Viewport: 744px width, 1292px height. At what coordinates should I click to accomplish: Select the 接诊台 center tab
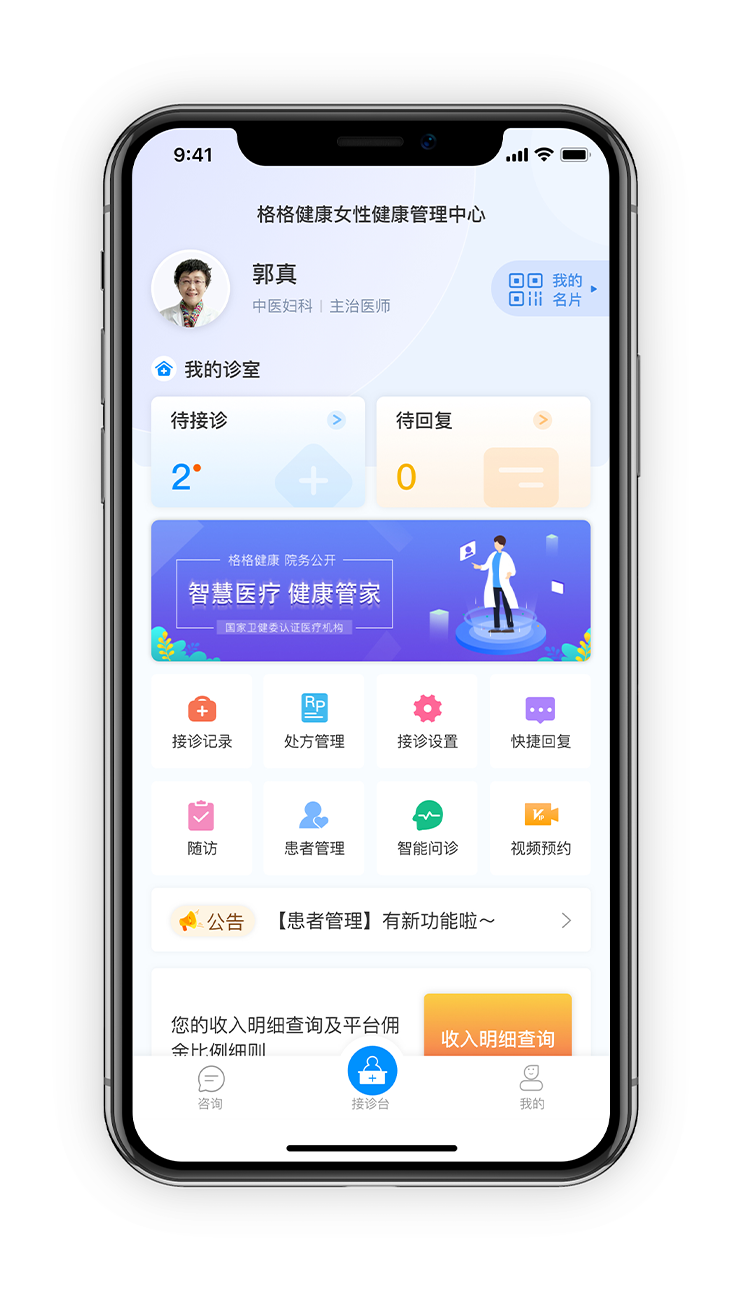point(371,1078)
